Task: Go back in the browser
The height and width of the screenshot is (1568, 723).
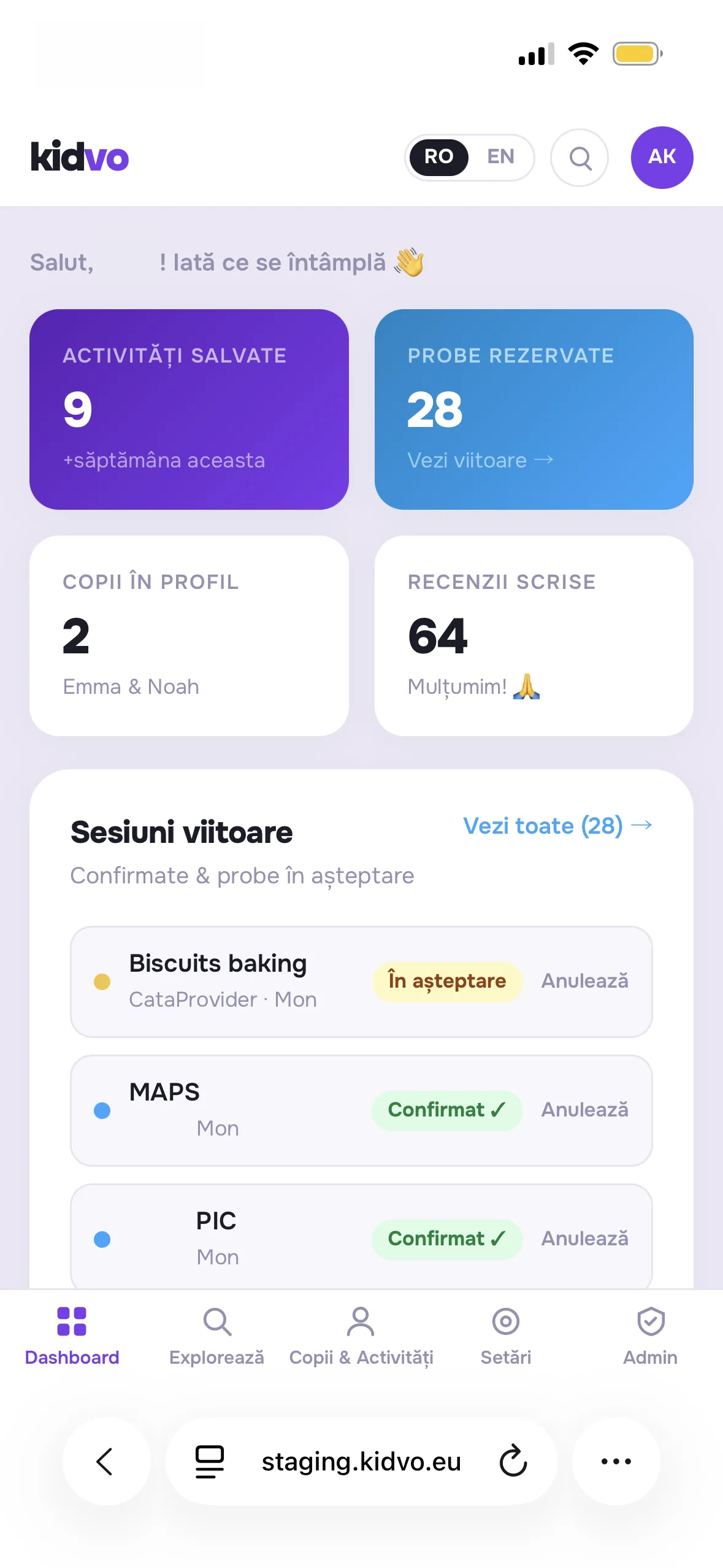Action: point(105,1461)
